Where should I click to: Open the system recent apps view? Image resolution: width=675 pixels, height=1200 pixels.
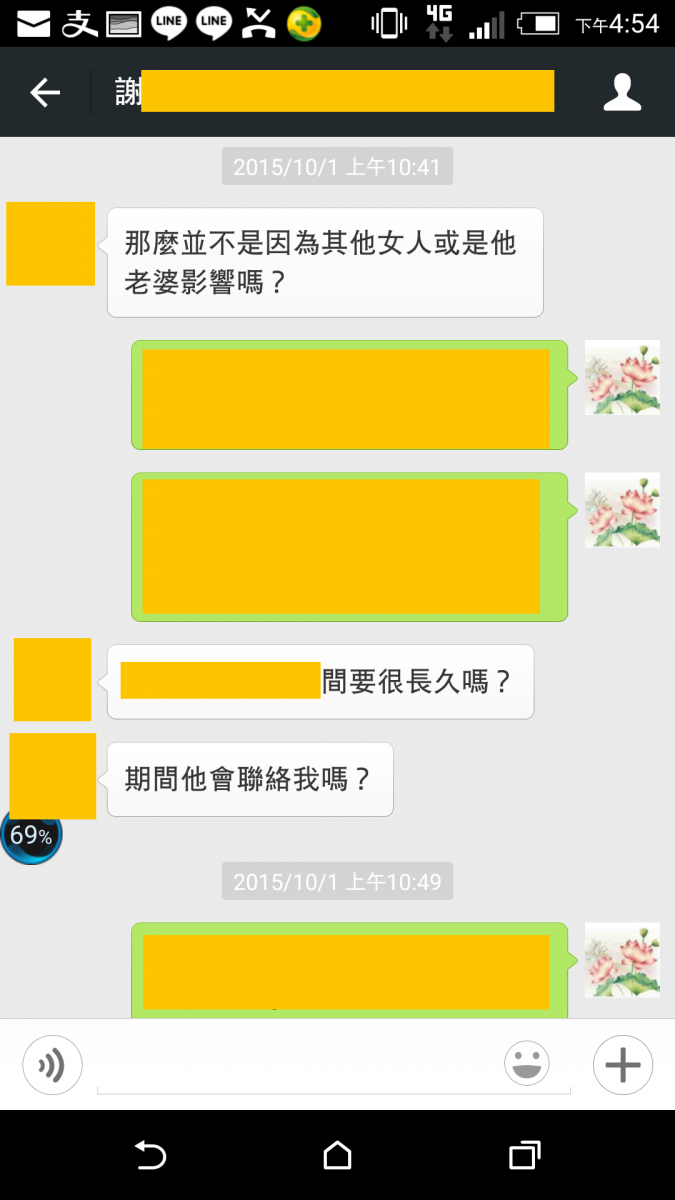point(524,1156)
